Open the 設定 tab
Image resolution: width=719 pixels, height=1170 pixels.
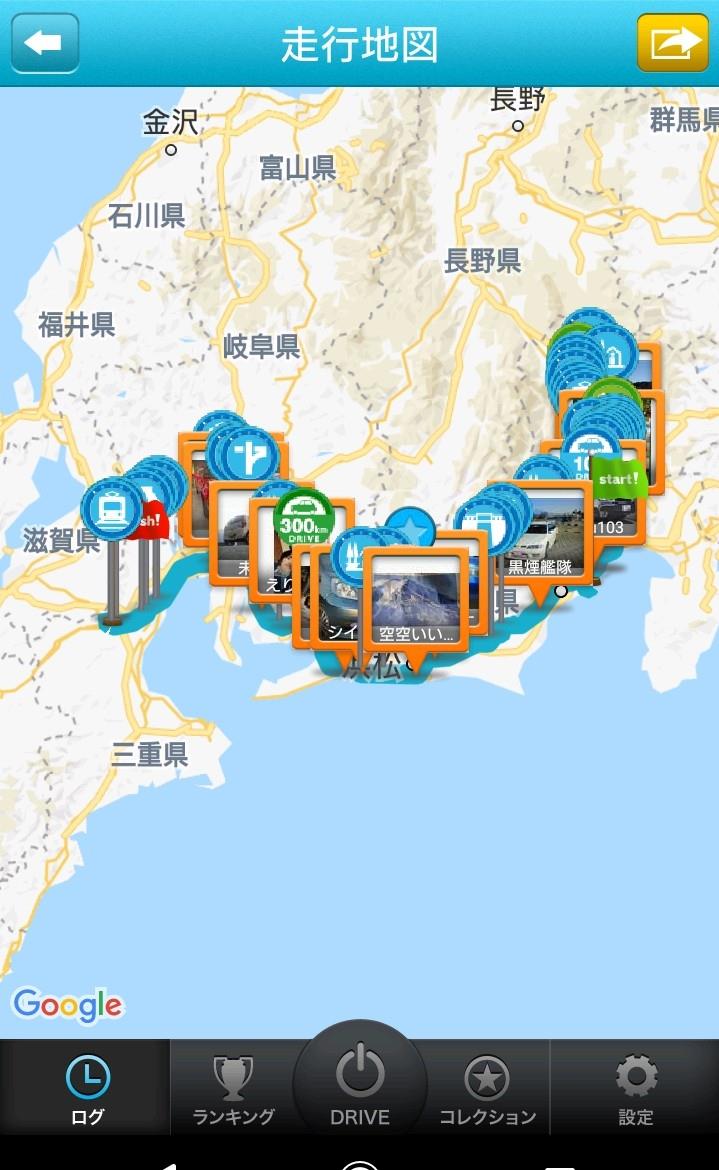[x=635, y=1088]
